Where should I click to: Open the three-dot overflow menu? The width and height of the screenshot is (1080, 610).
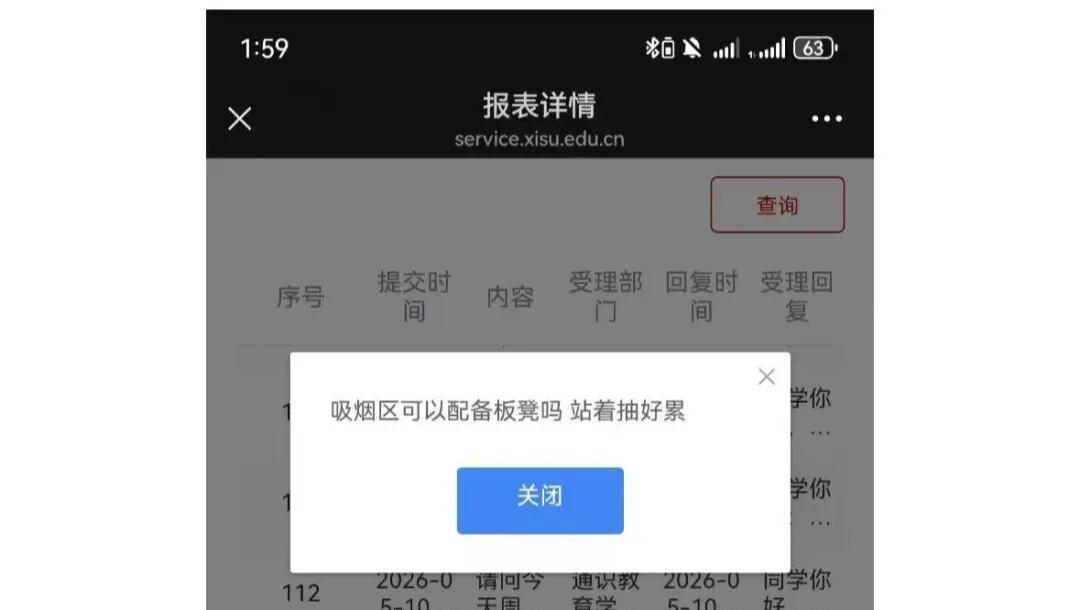(827, 118)
